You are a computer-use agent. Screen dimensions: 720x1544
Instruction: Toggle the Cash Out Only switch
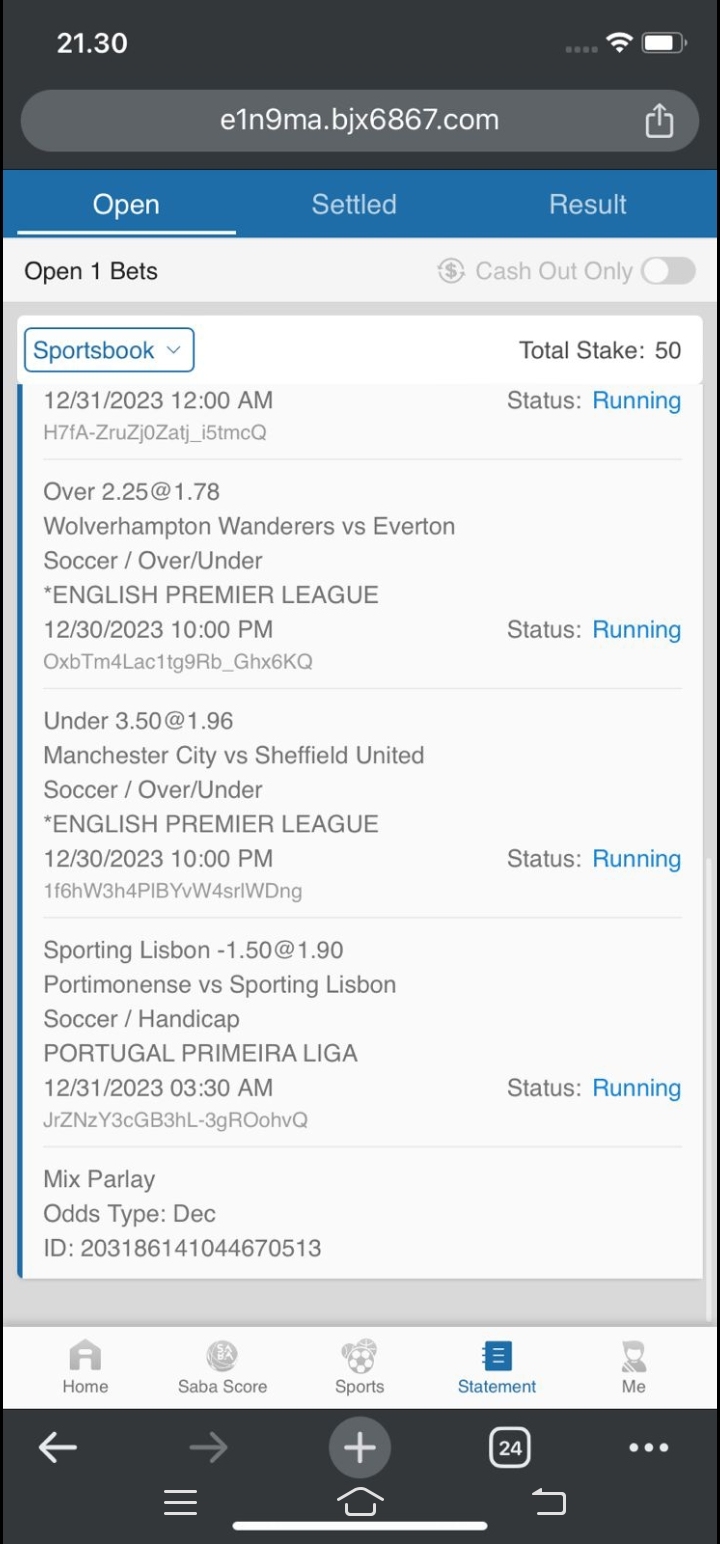tap(668, 271)
